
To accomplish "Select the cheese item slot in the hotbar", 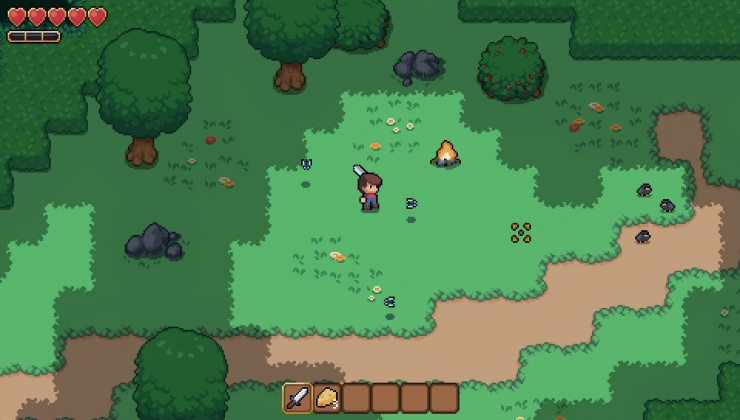I will click(x=327, y=398).
